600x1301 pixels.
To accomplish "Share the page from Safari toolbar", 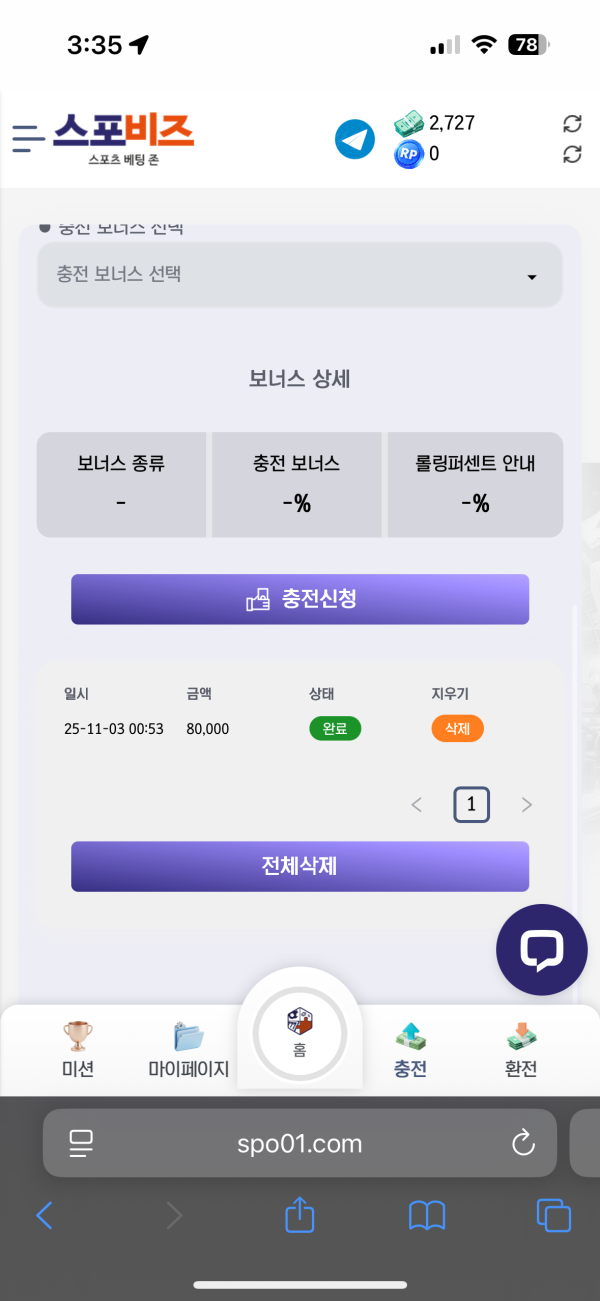I will 300,1215.
